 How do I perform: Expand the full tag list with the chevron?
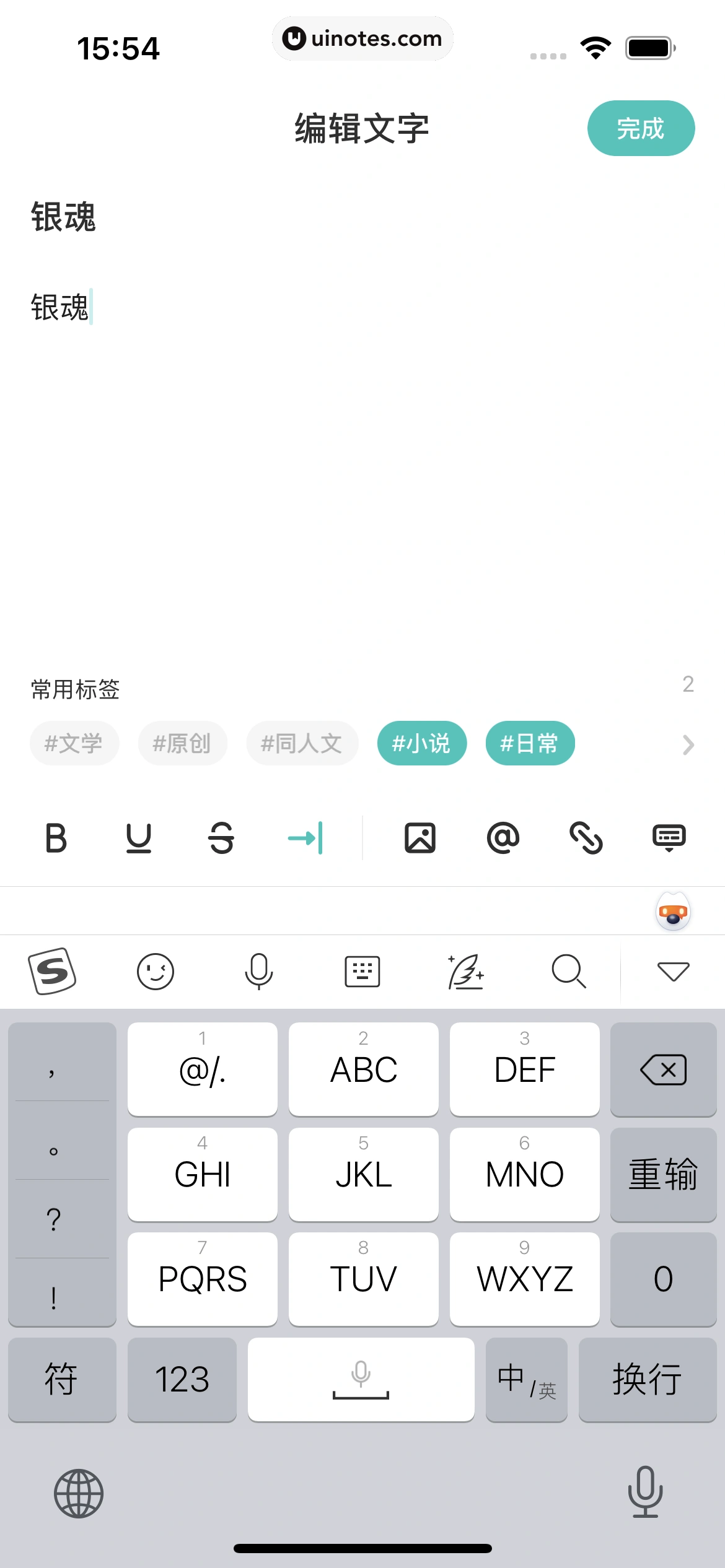[687, 746]
